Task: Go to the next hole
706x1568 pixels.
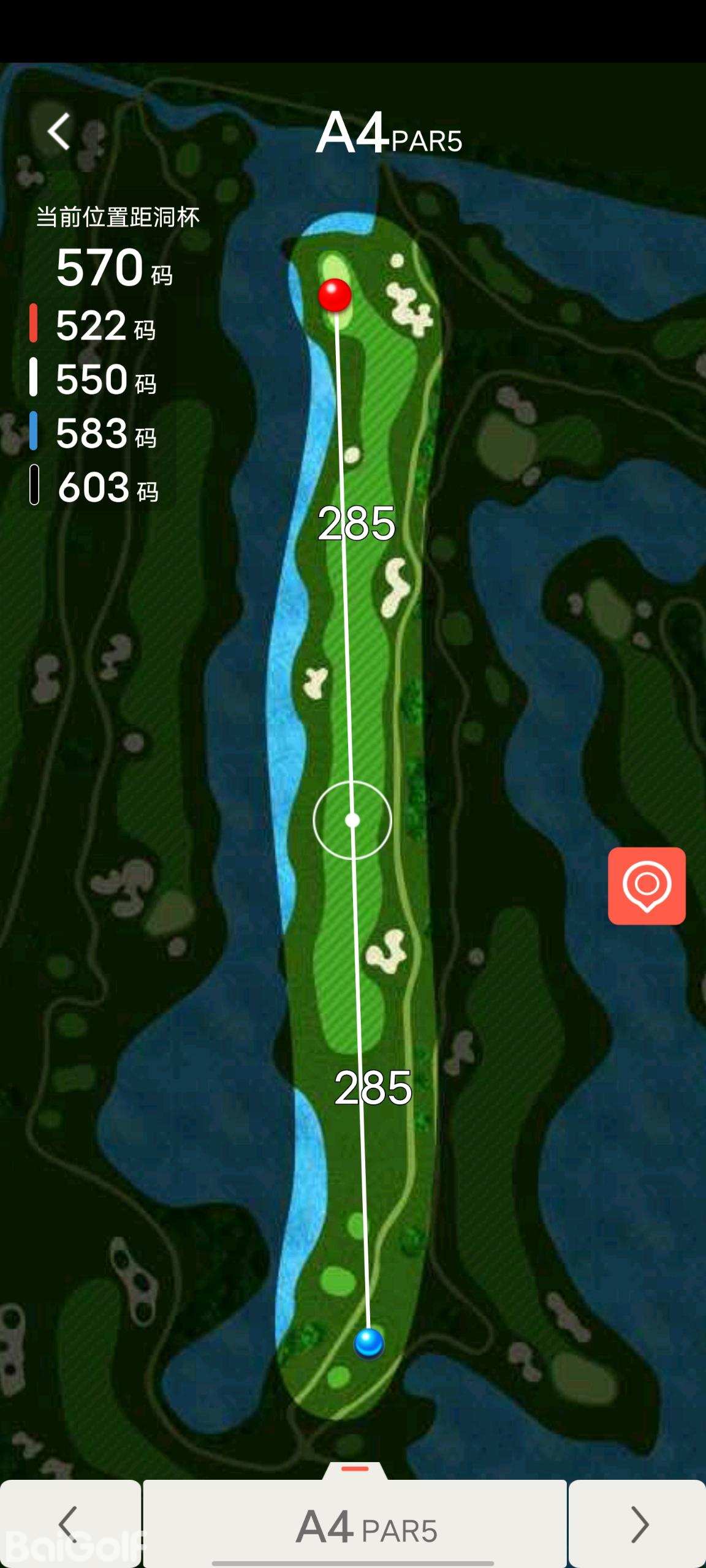Action: pos(638,1524)
